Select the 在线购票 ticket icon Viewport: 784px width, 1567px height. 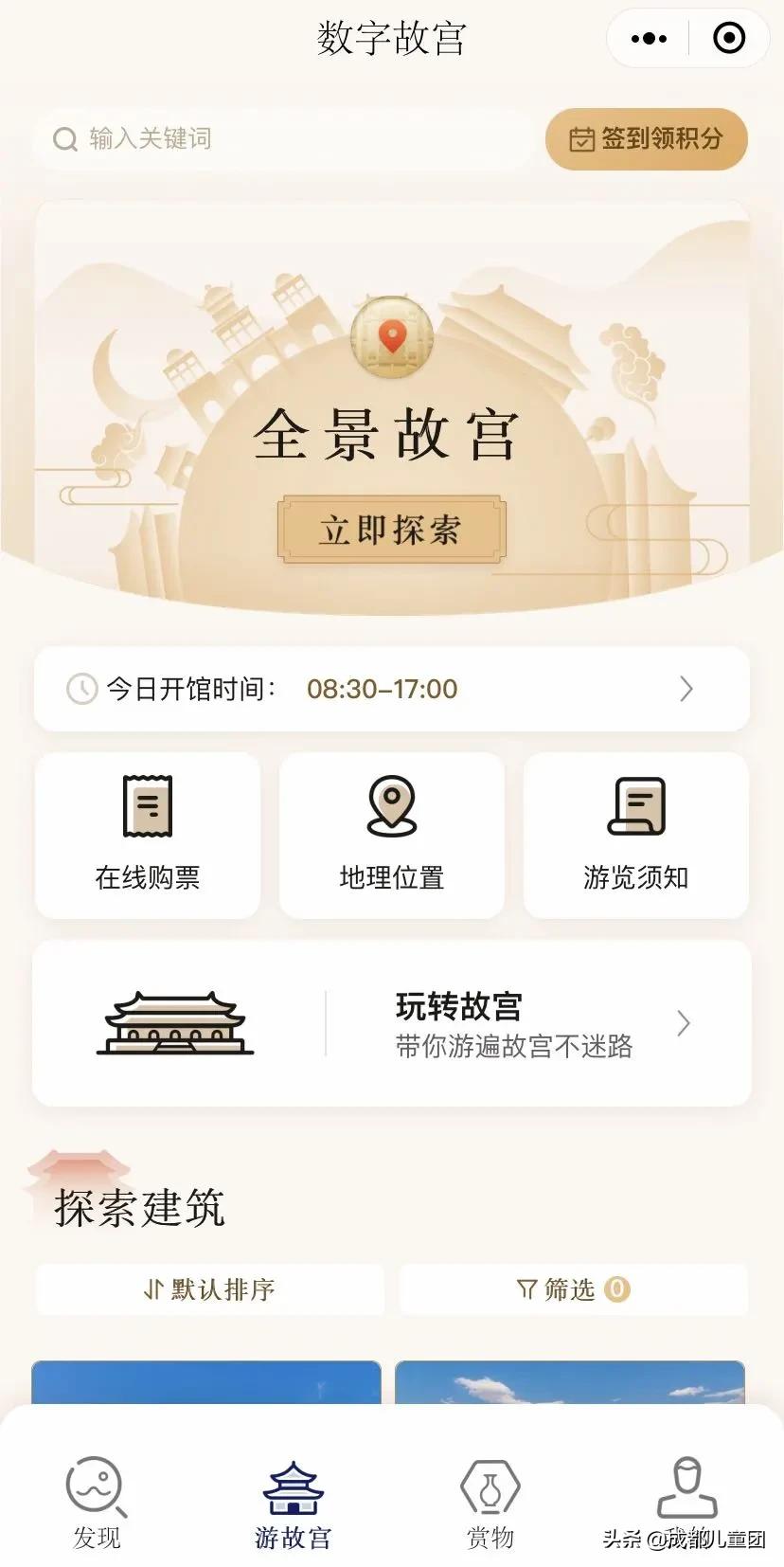pos(147,805)
